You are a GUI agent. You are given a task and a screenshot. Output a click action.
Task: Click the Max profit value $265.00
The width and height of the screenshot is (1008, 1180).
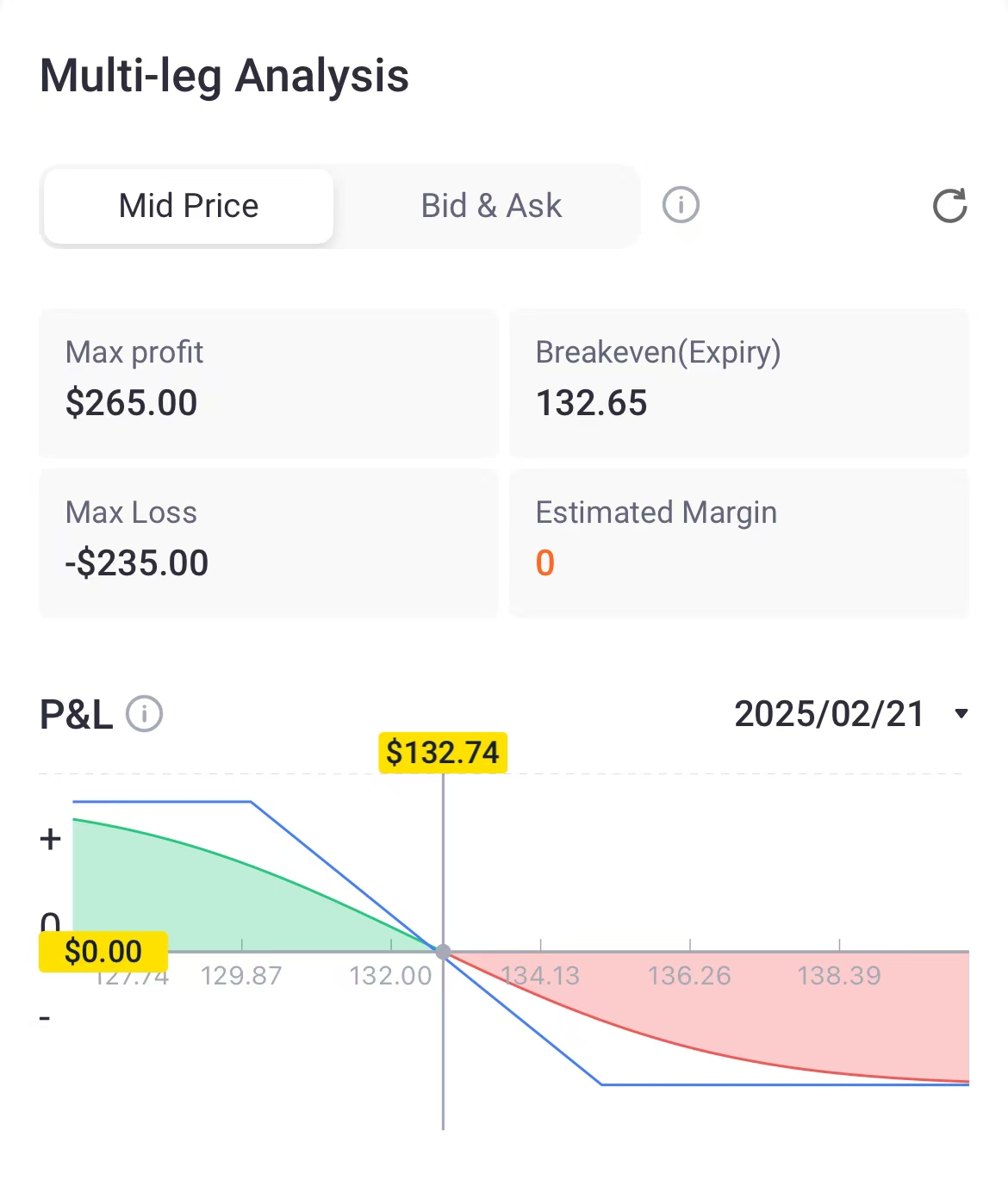[x=131, y=402]
